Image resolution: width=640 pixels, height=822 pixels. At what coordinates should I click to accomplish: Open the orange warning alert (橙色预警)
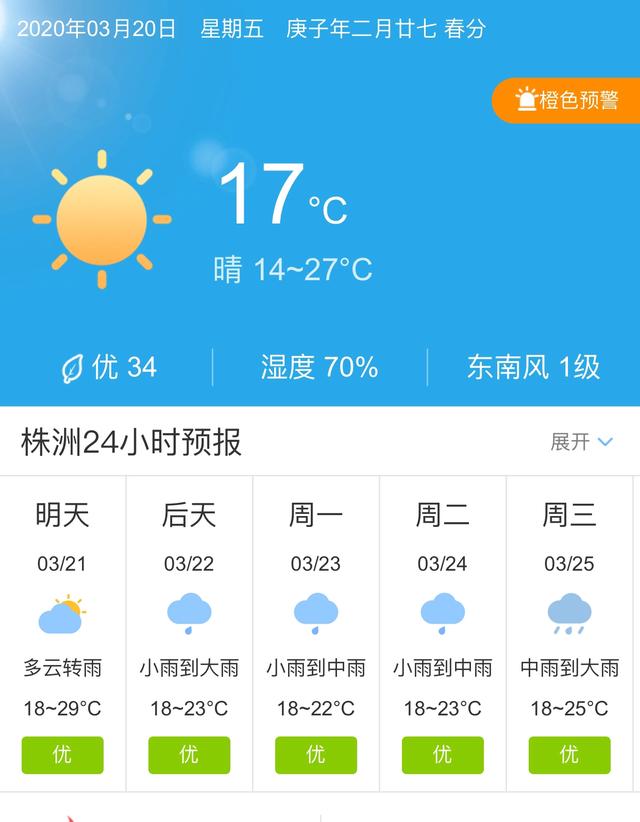[567, 100]
